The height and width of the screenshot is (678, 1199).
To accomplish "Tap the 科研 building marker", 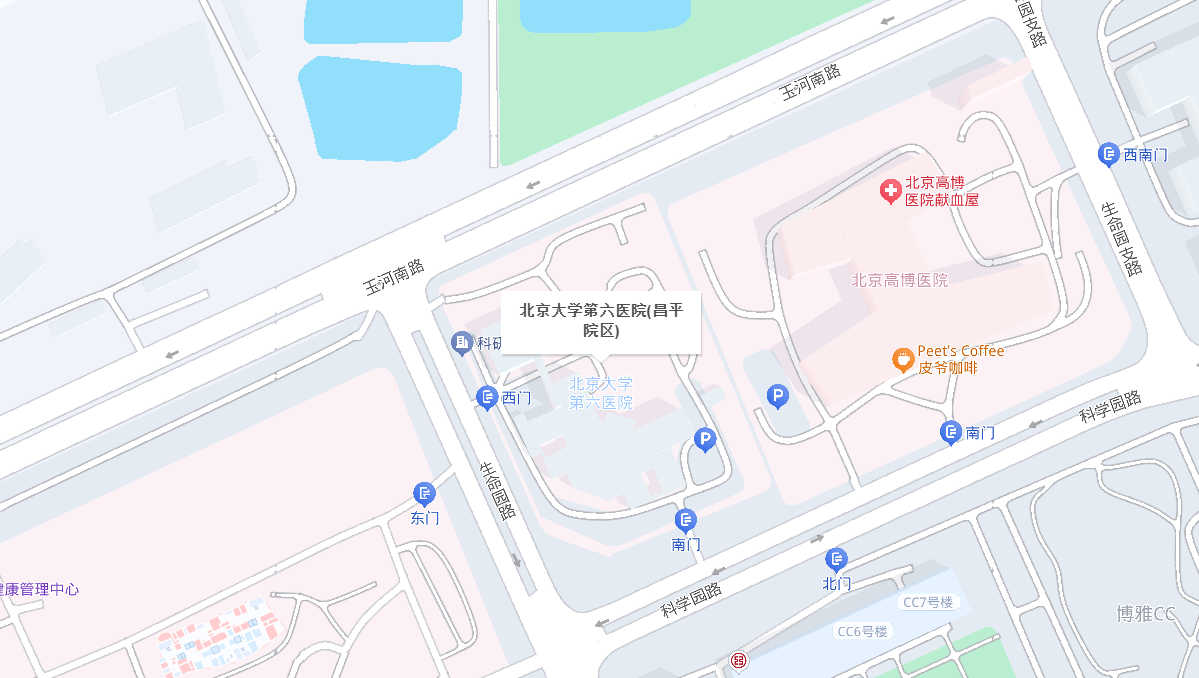I will click(462, 343).
